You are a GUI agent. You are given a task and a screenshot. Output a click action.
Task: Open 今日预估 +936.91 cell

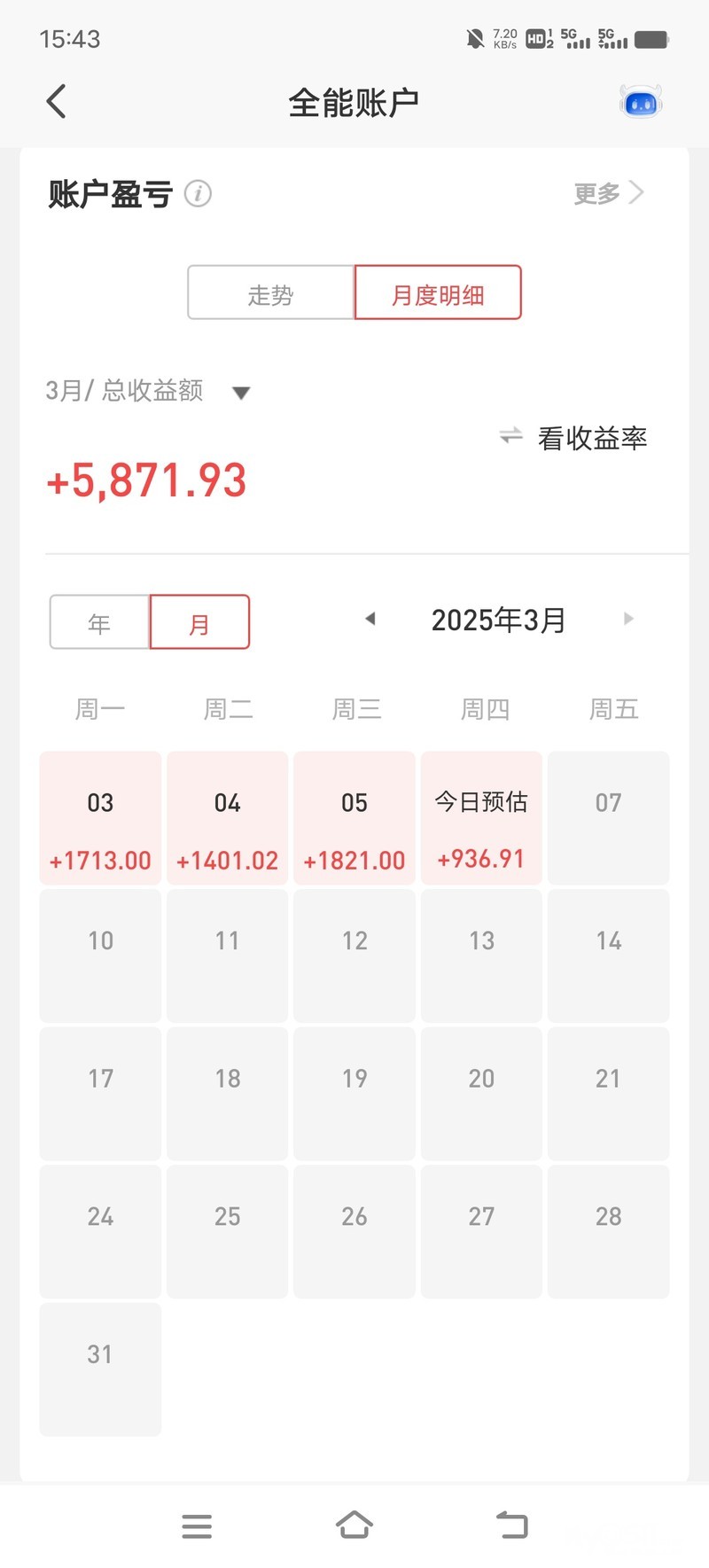tap(481, 818)
